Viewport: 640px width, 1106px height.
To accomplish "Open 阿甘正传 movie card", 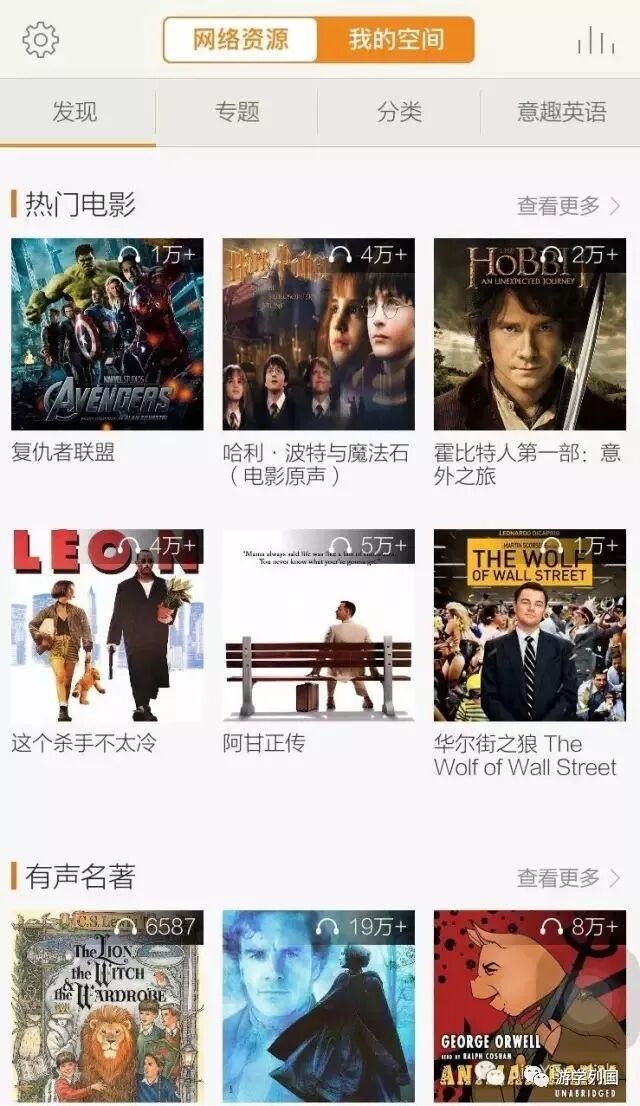I will pos(318,625).
